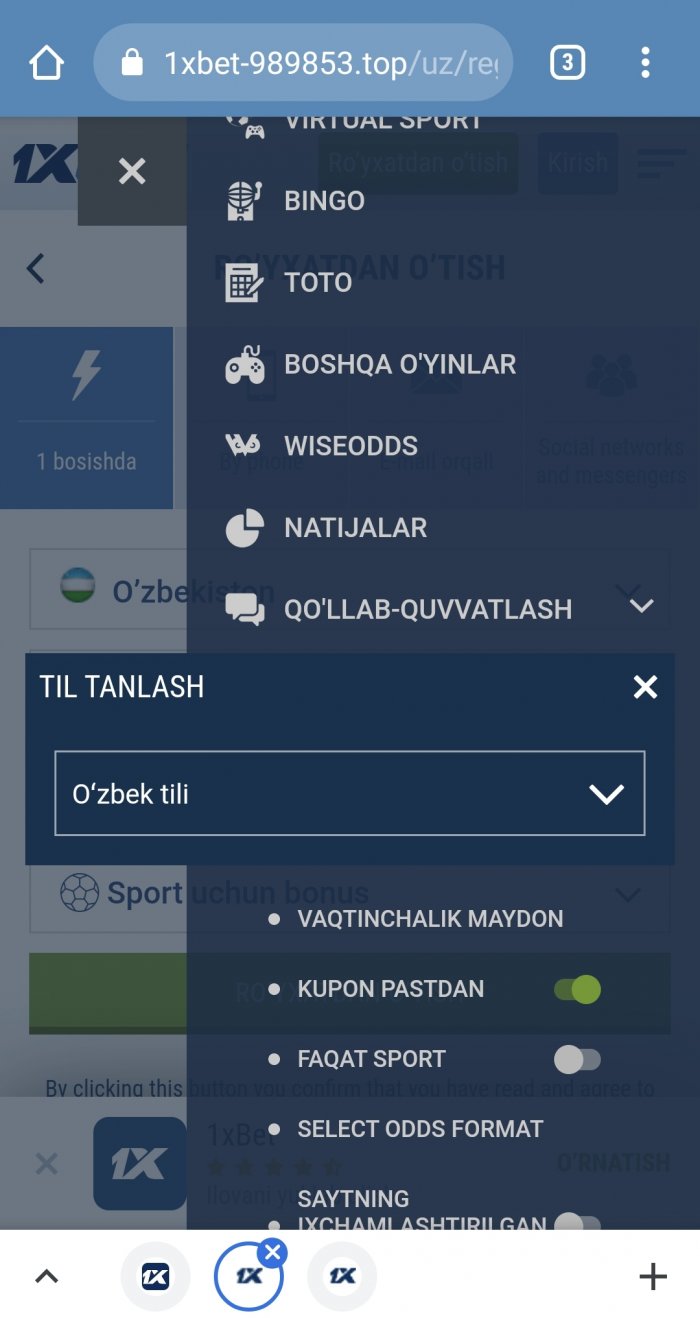The width and height of the screenshot is (700, 1318).
Task: Dismiss the Til tanlash dialog
Action: click(x=645, y=687)
